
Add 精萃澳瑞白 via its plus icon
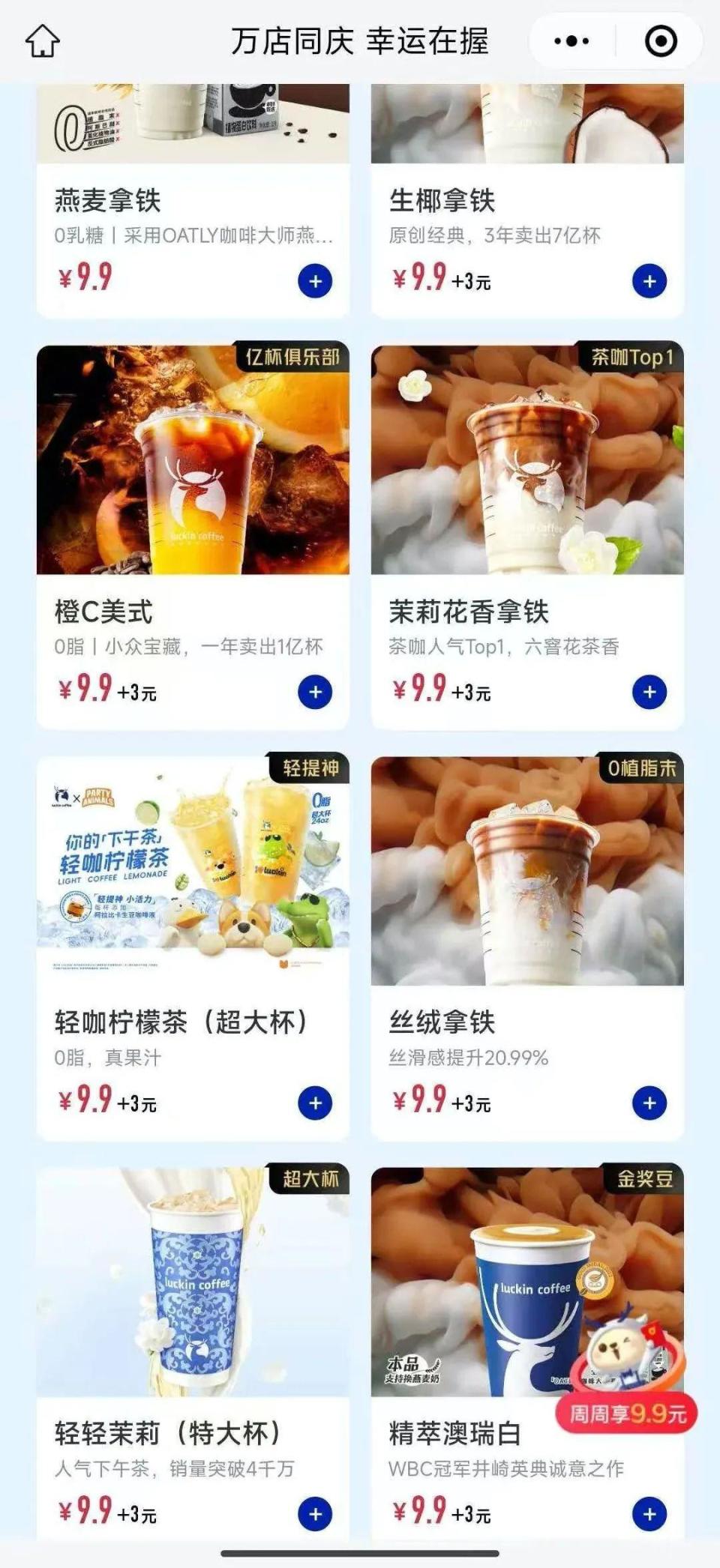pyautogui.click(x=651, y=1512)
